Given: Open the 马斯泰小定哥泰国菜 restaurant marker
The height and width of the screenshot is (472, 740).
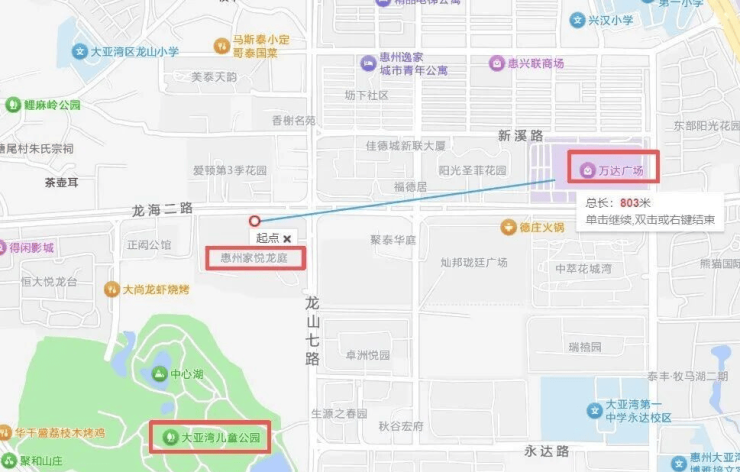Looking at the screenshot, I should [222, 45].
